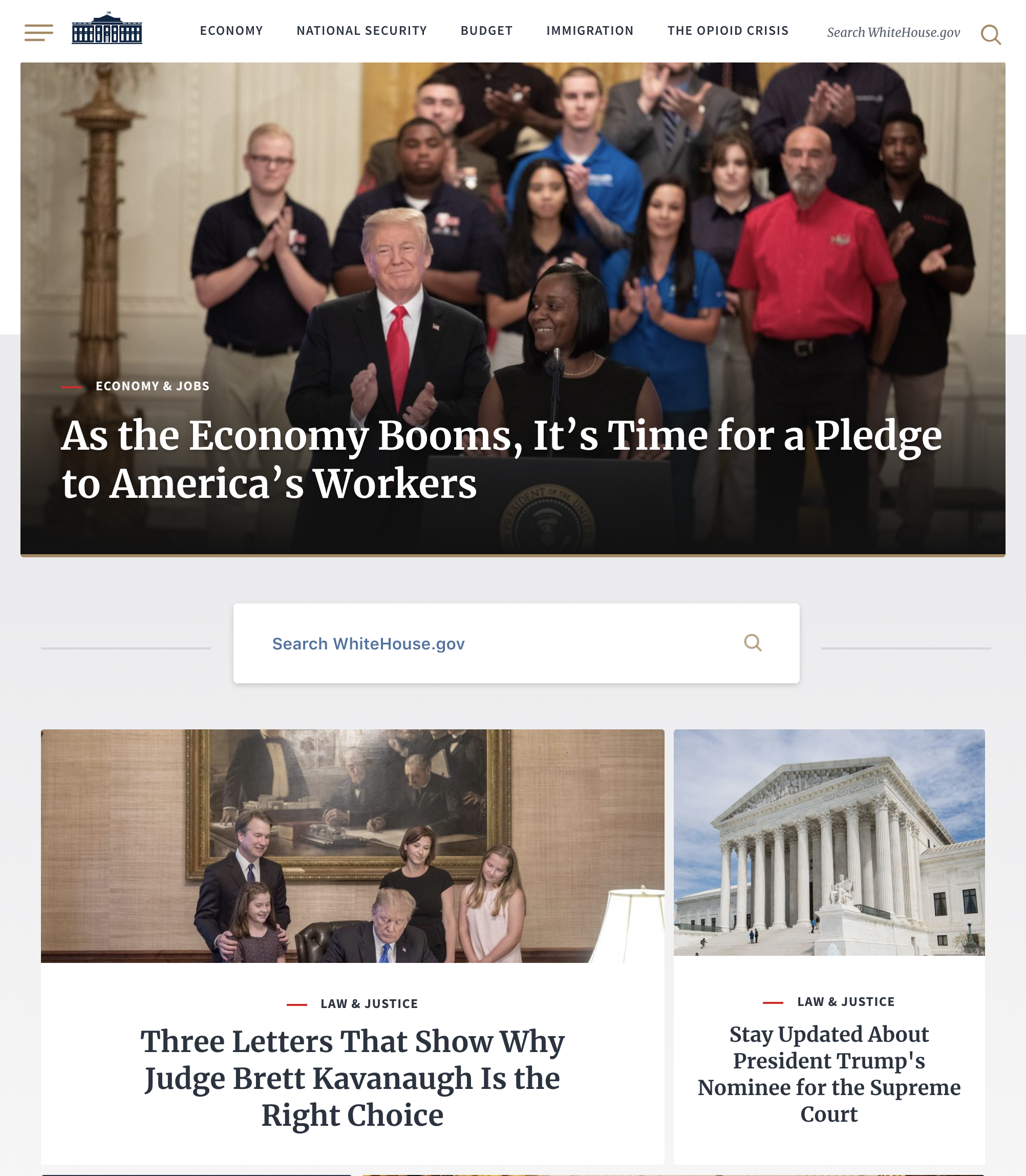This screenshot has width=1026, height=1176.
Task: Read the Pledge to America's Workers story
Action: [501, 459]
